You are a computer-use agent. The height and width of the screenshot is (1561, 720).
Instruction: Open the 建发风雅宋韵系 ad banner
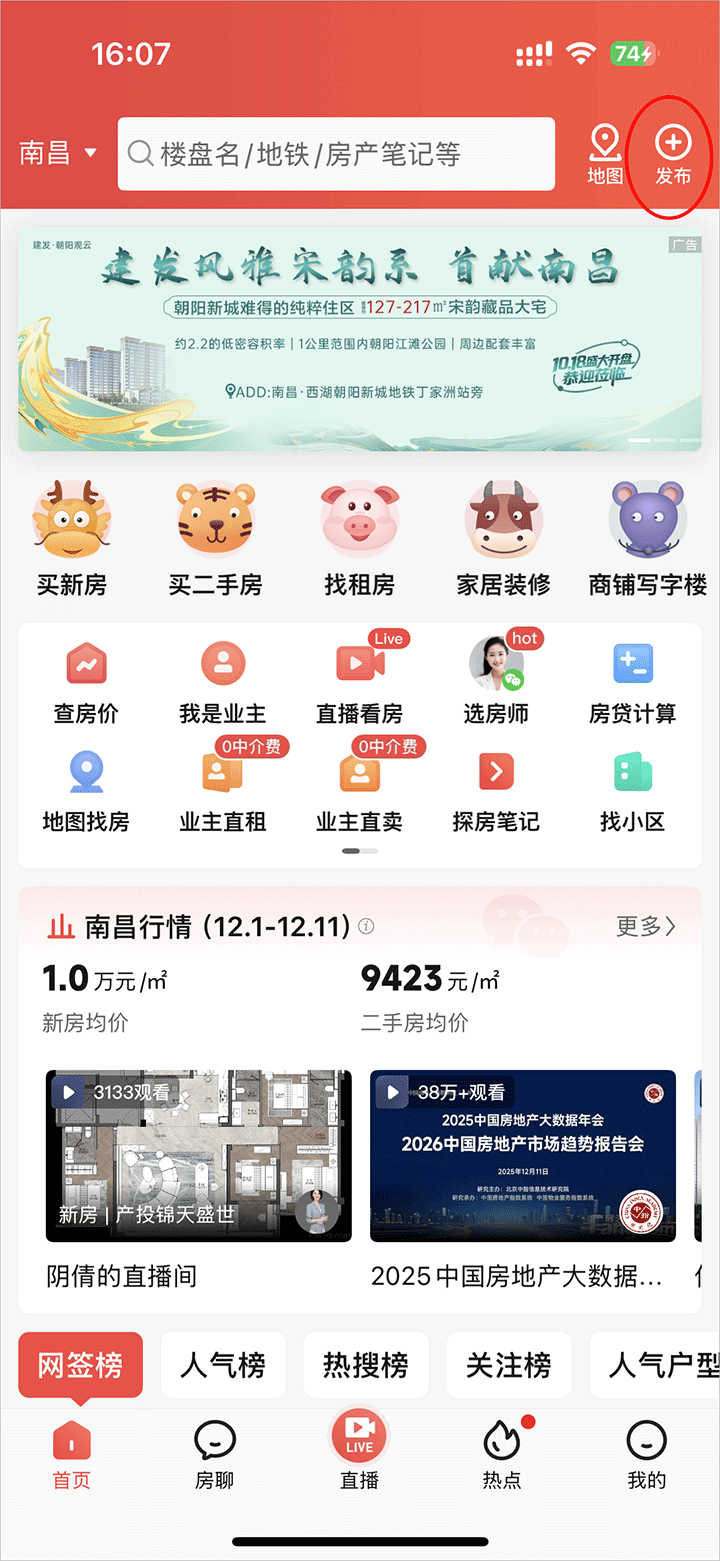pos(360,338)
